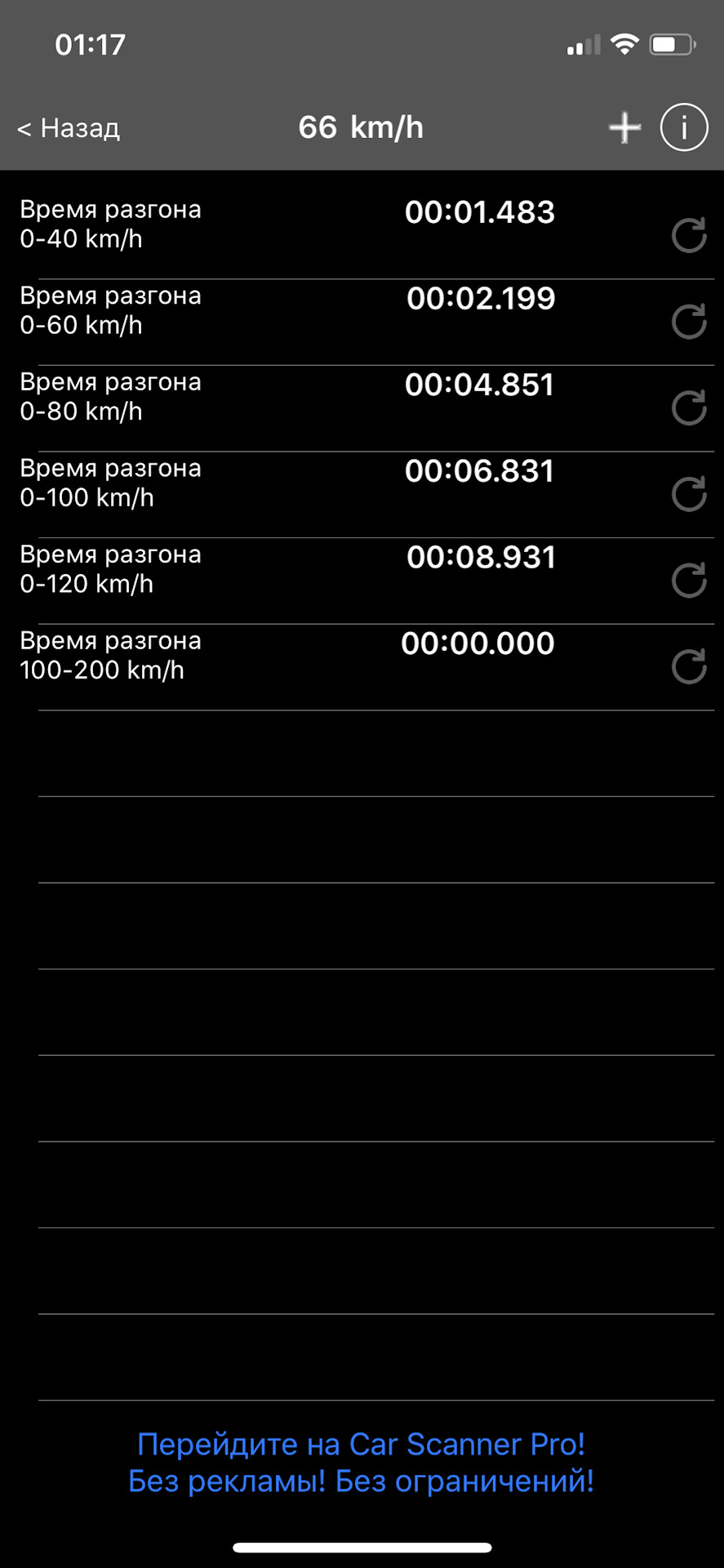Screen dimensions: 724x1568
Task: Select the 0-40 km/h timer row
Action: 245,225
